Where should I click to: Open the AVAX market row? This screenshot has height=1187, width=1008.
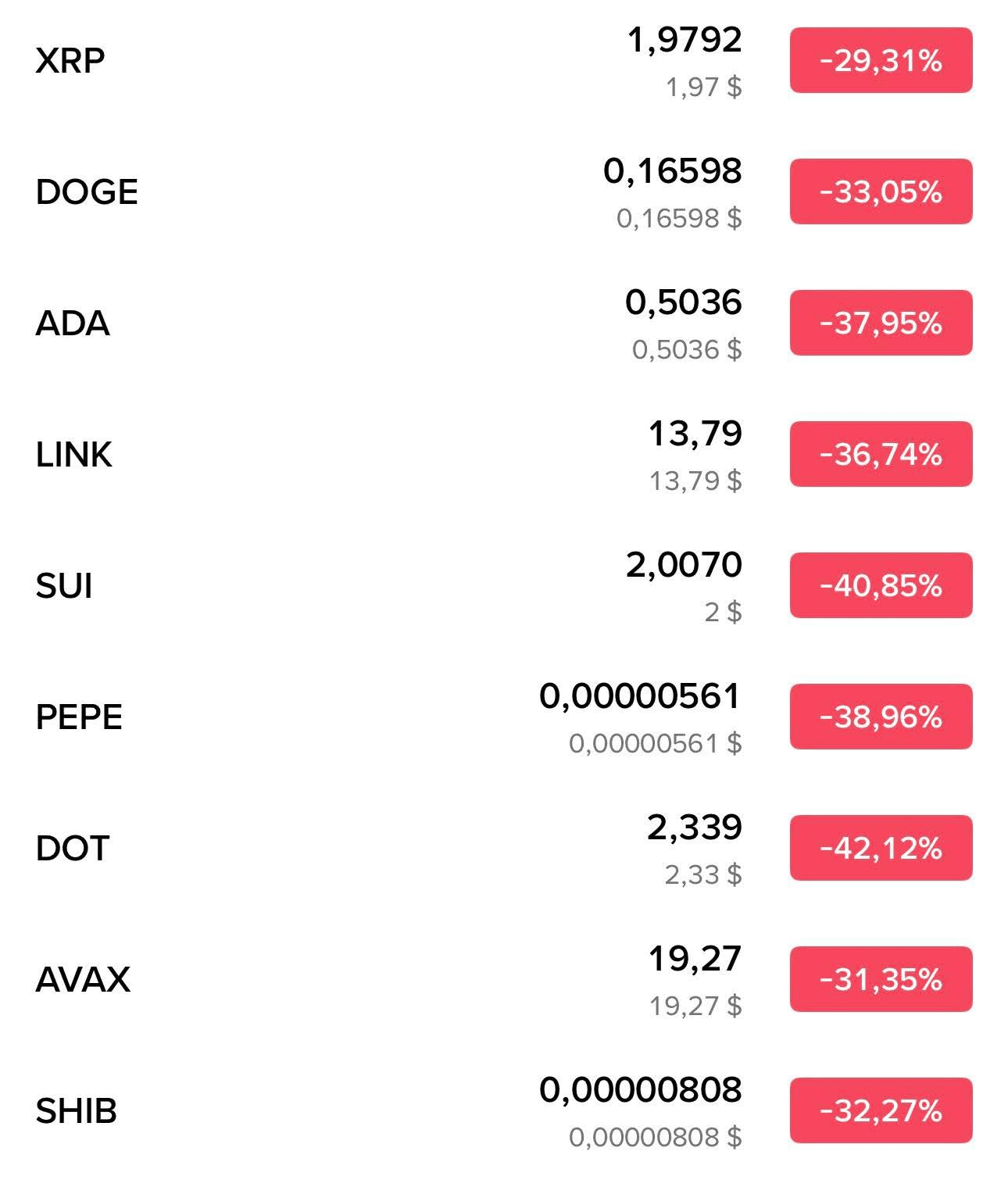(x=83, y=980)
